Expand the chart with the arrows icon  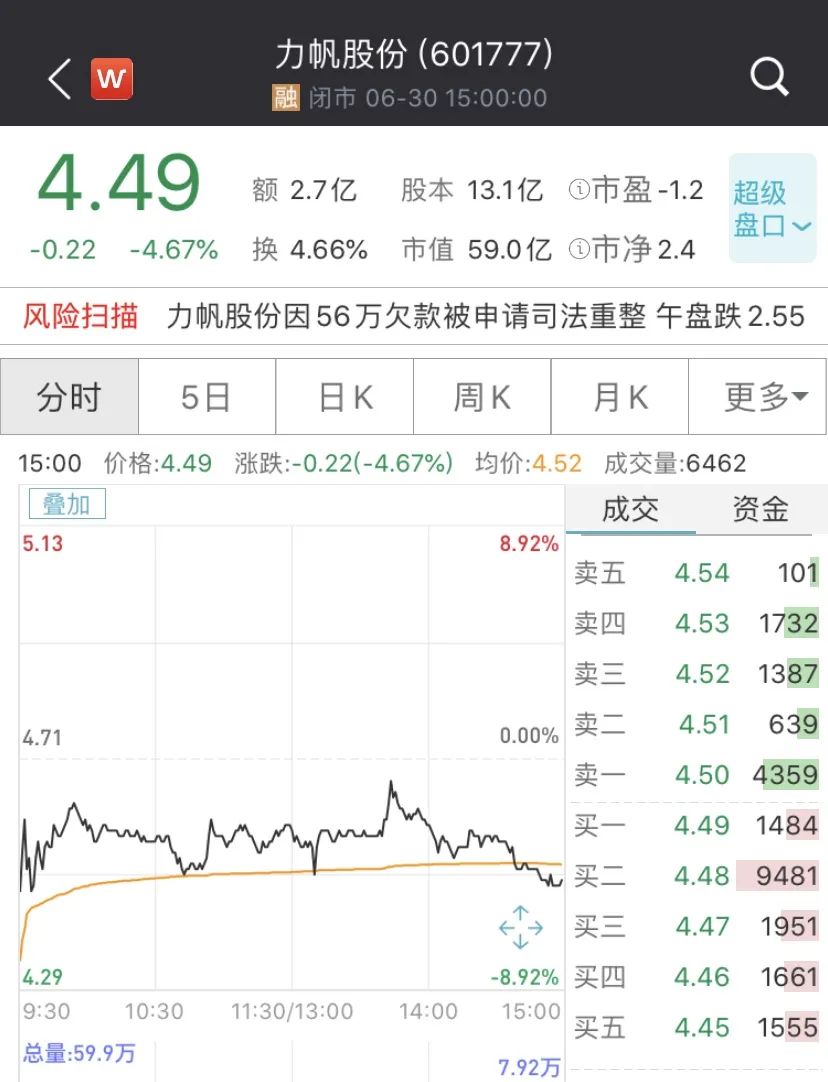click(x=521, y=927)
